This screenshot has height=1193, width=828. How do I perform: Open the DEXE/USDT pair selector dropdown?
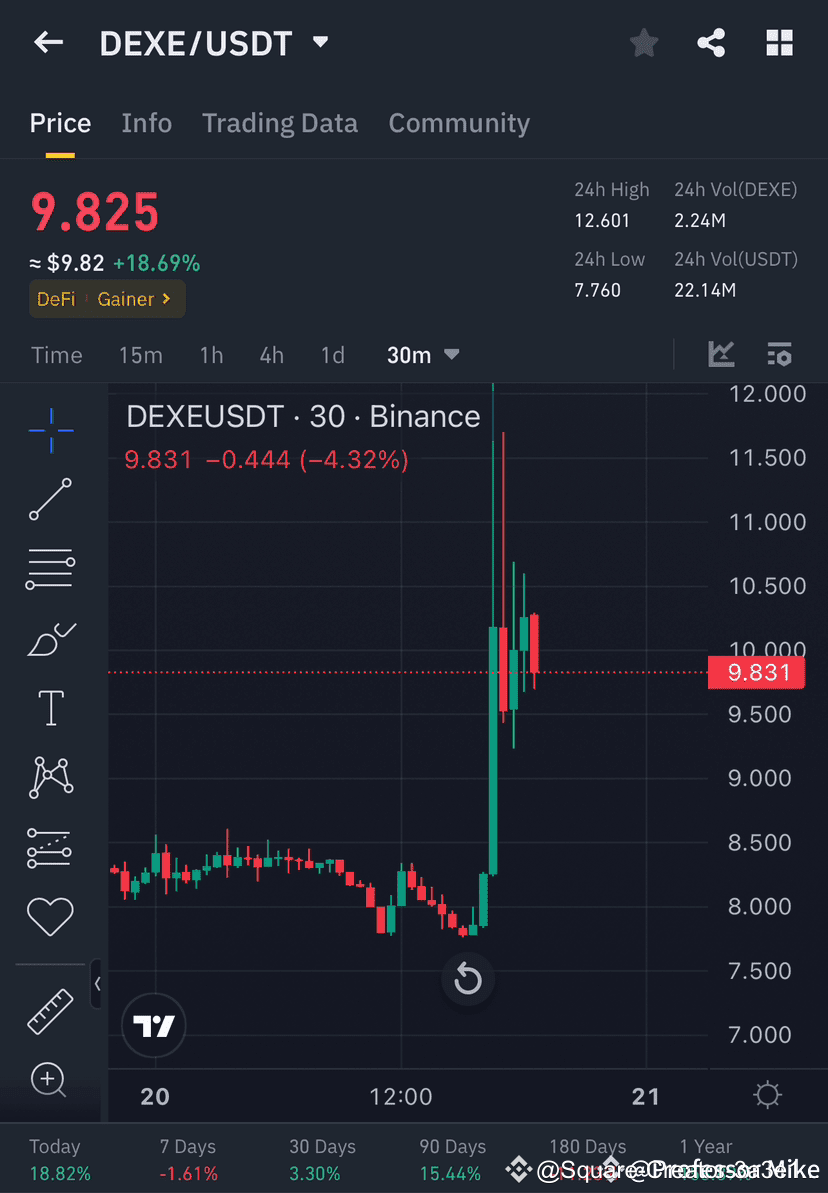pyautogui.click(x=320, y=42)
